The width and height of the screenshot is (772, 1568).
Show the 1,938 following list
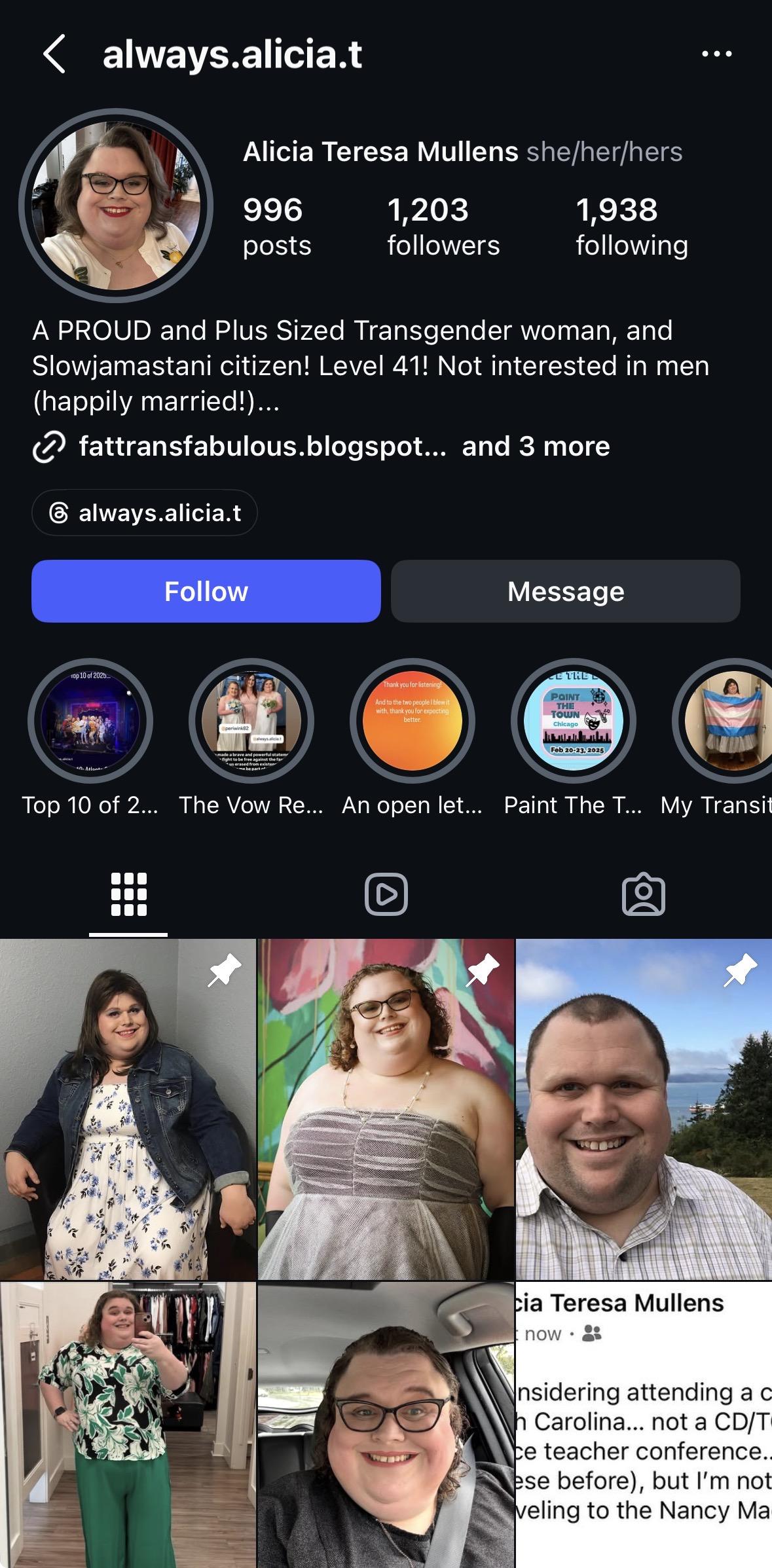[x=631, y=227]
